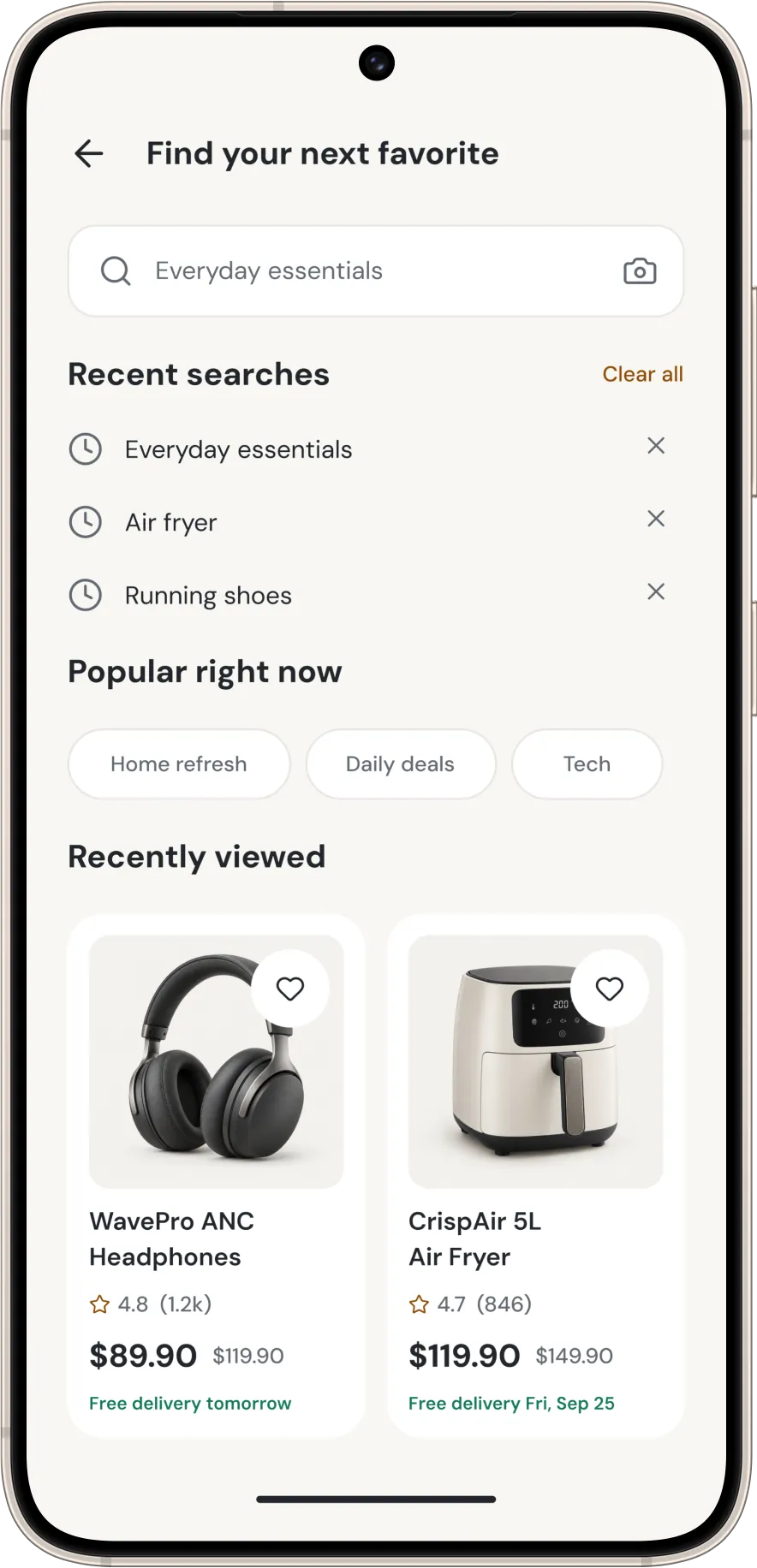Favorite the WavePro ANC Headphones
757x1568 pixels.
point(290,989)
